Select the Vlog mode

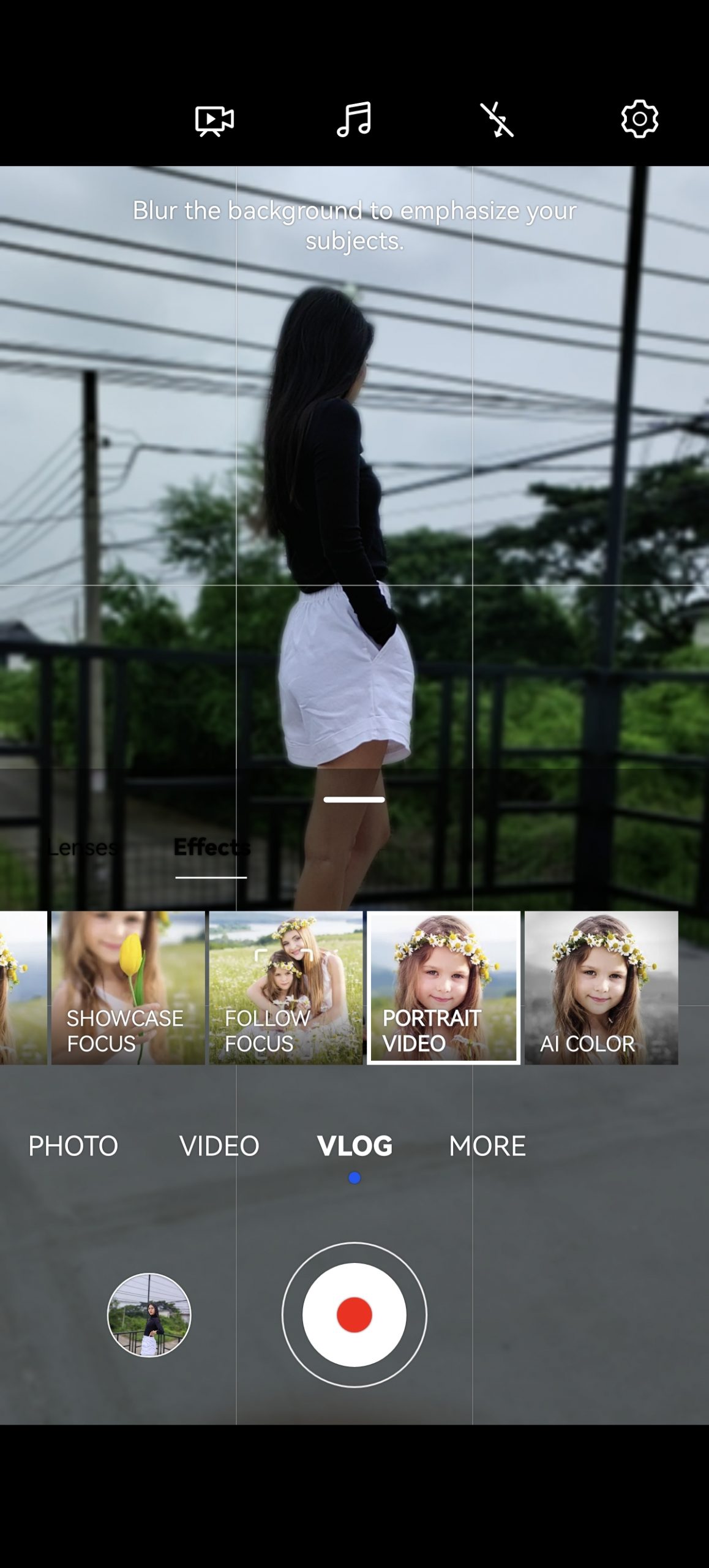pyautogui.click(x=354, y=1146)
